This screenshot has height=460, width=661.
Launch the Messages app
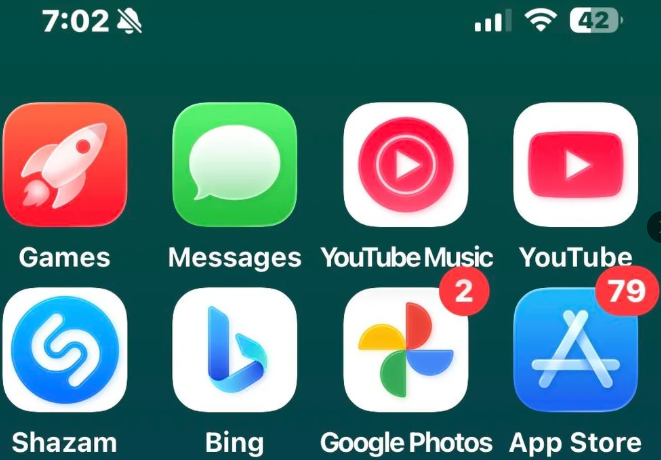point(235,165)
